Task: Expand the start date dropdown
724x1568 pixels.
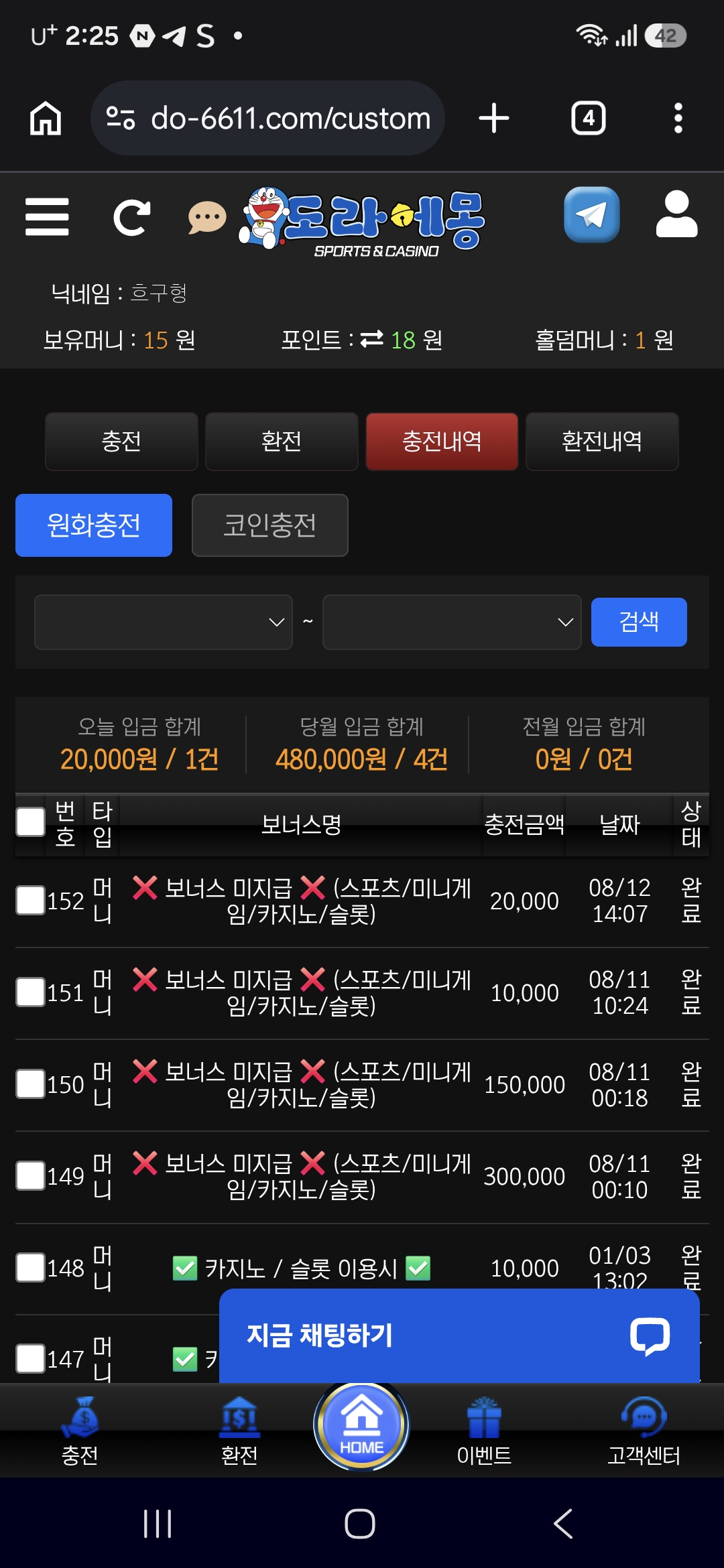Action: click(x=164, y=622)
